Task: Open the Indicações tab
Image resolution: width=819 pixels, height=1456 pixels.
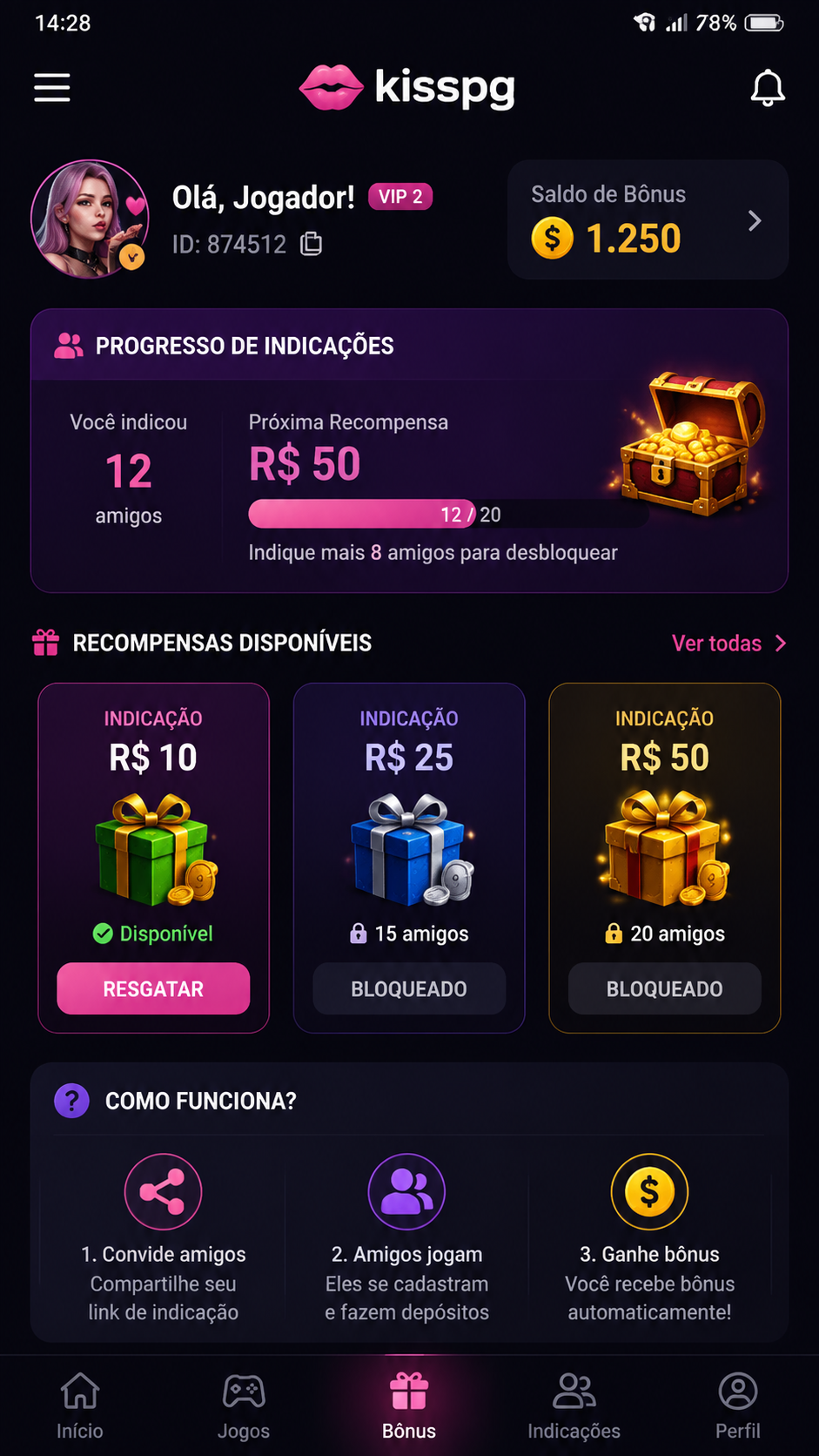Action: pyautogui.click(x=574, y=1405)
